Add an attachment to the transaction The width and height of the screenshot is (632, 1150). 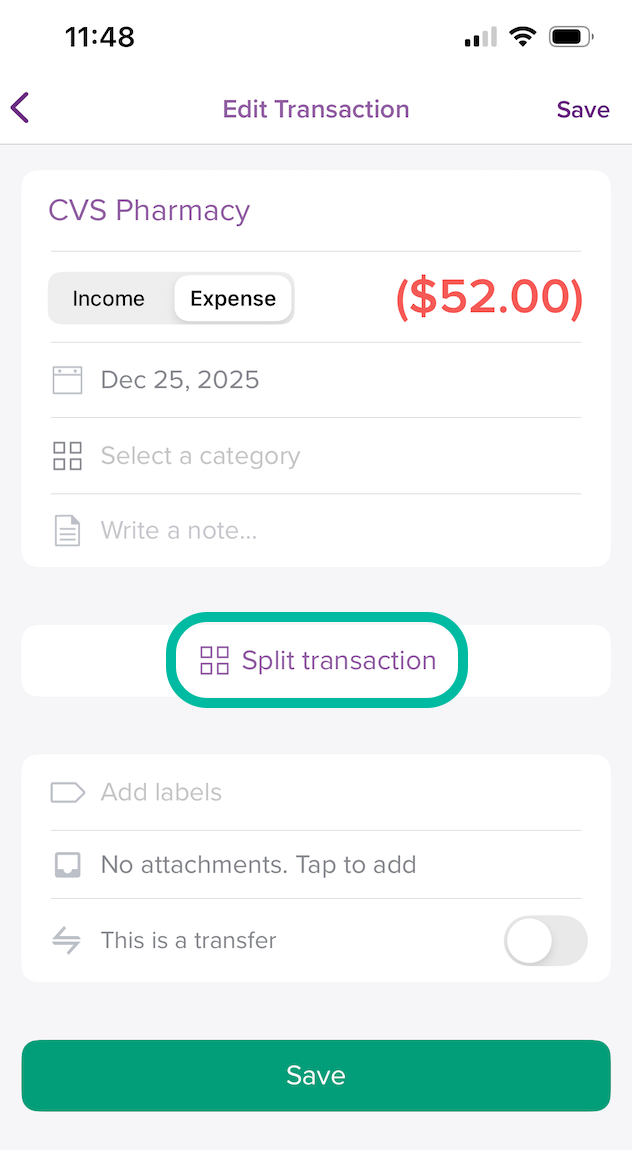258,865
